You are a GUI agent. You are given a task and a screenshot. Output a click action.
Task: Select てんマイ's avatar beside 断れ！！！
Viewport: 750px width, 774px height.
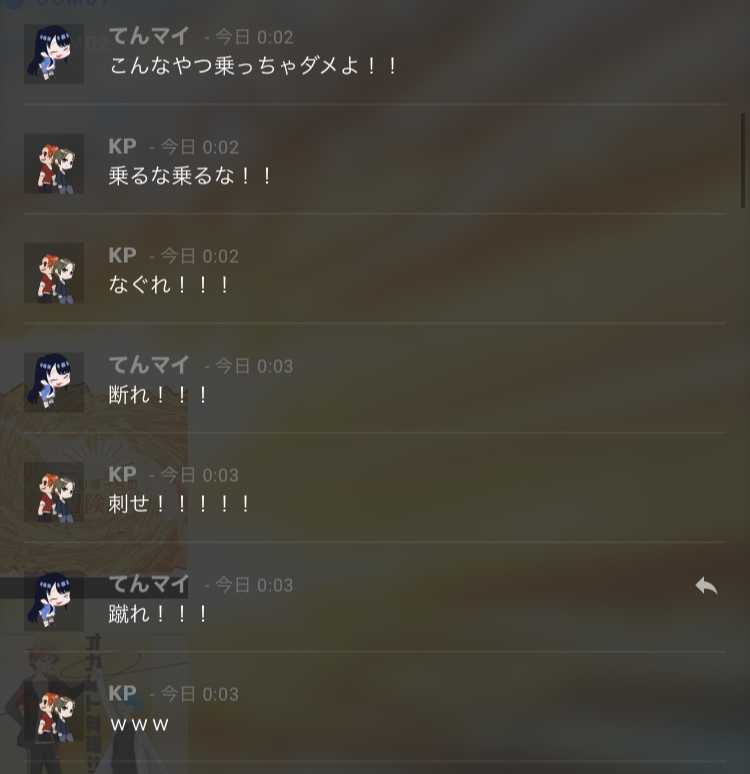click(x=54, y=383)
